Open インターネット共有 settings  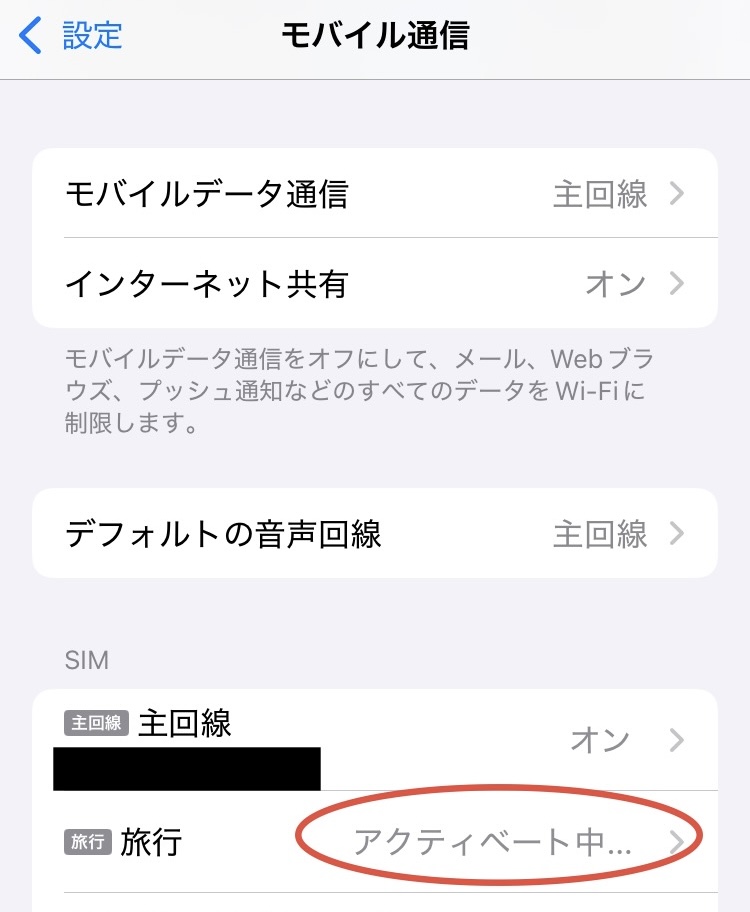click(x=375, y=284)
